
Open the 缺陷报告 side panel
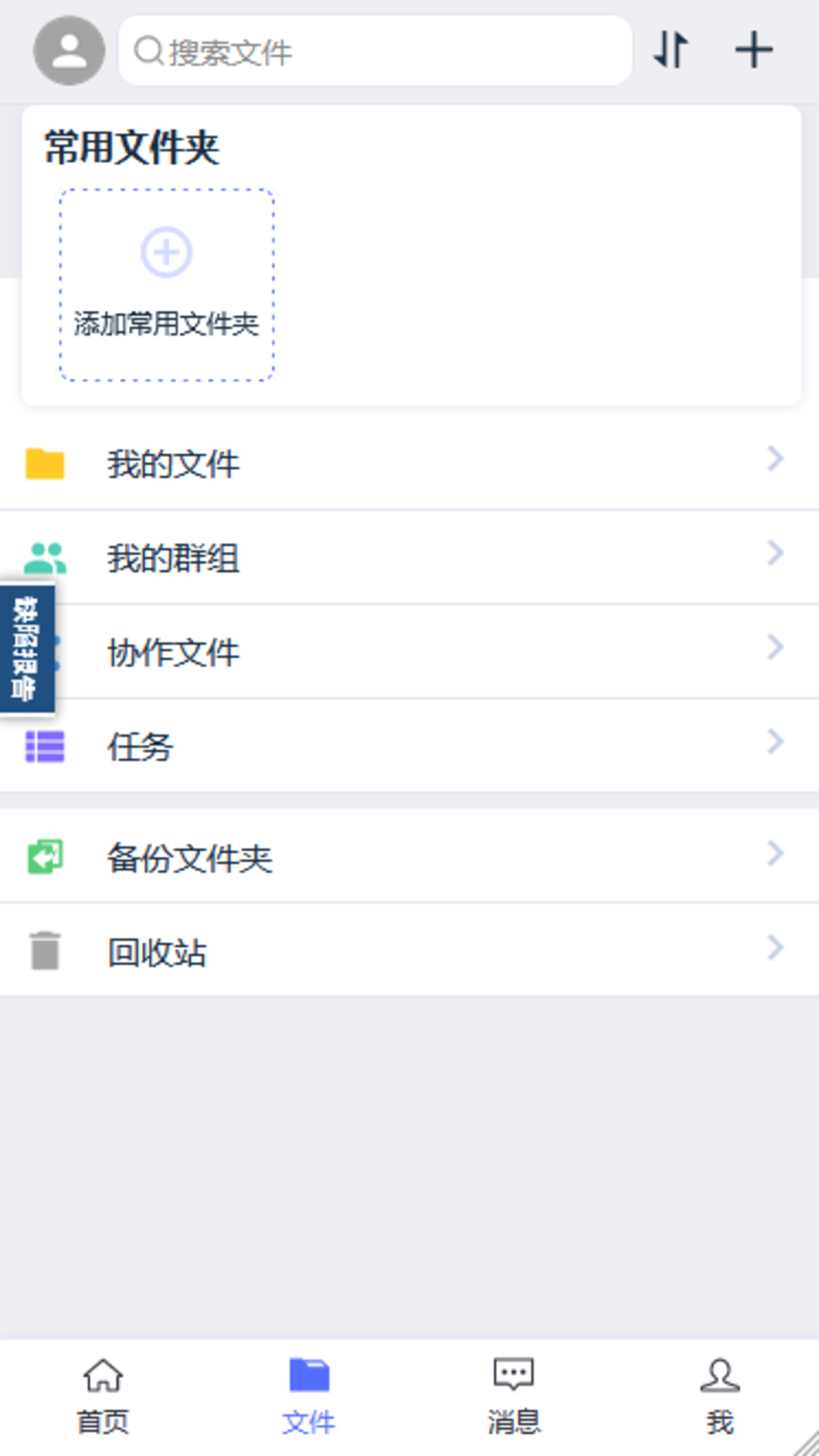[27, 647]
